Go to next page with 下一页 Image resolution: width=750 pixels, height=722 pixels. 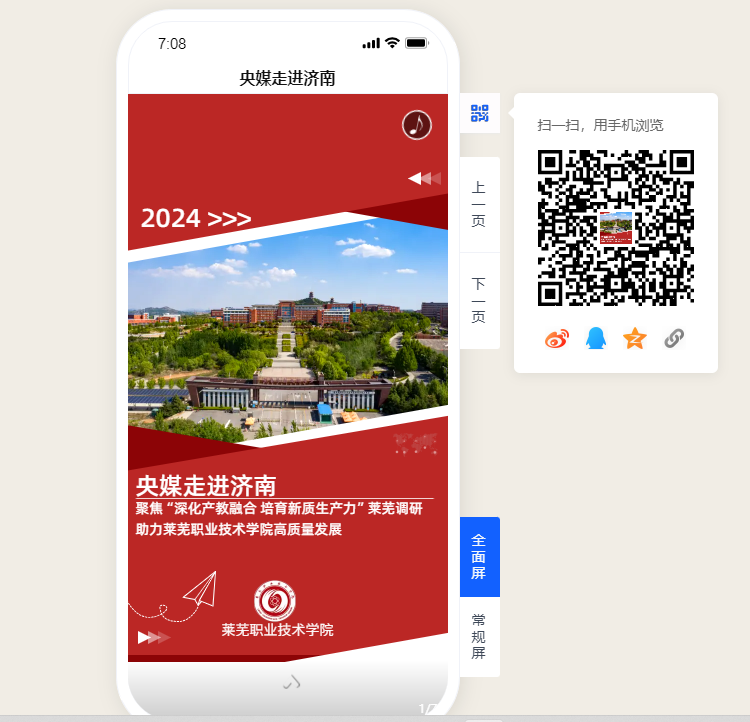[479, 300]
